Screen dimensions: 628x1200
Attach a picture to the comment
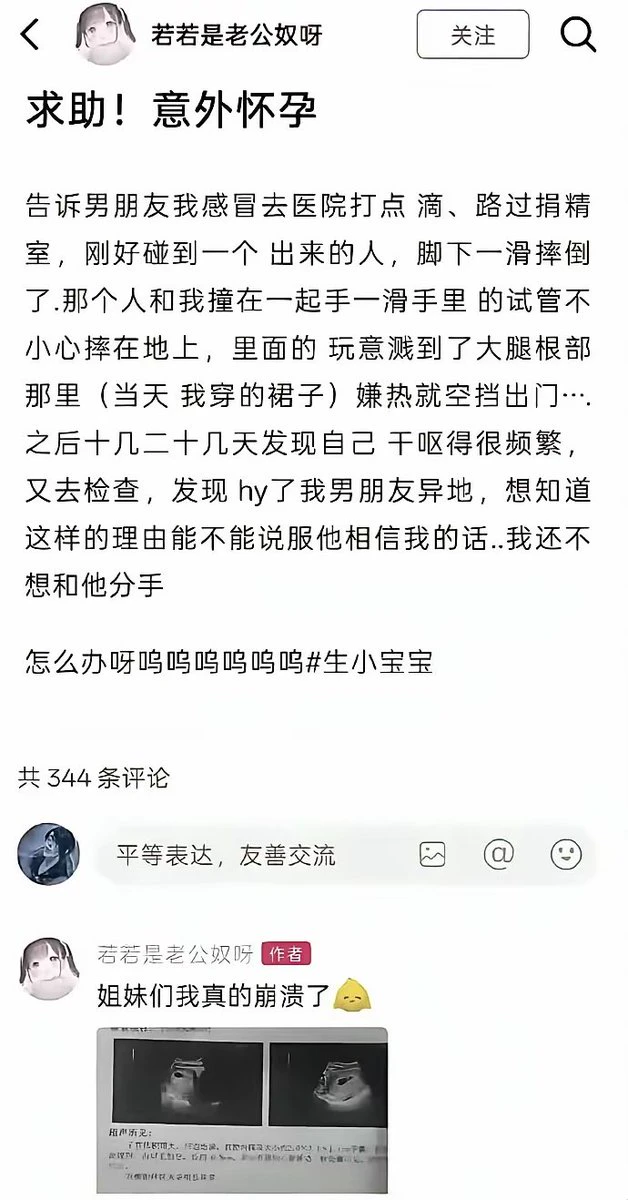tap(433, 855)
